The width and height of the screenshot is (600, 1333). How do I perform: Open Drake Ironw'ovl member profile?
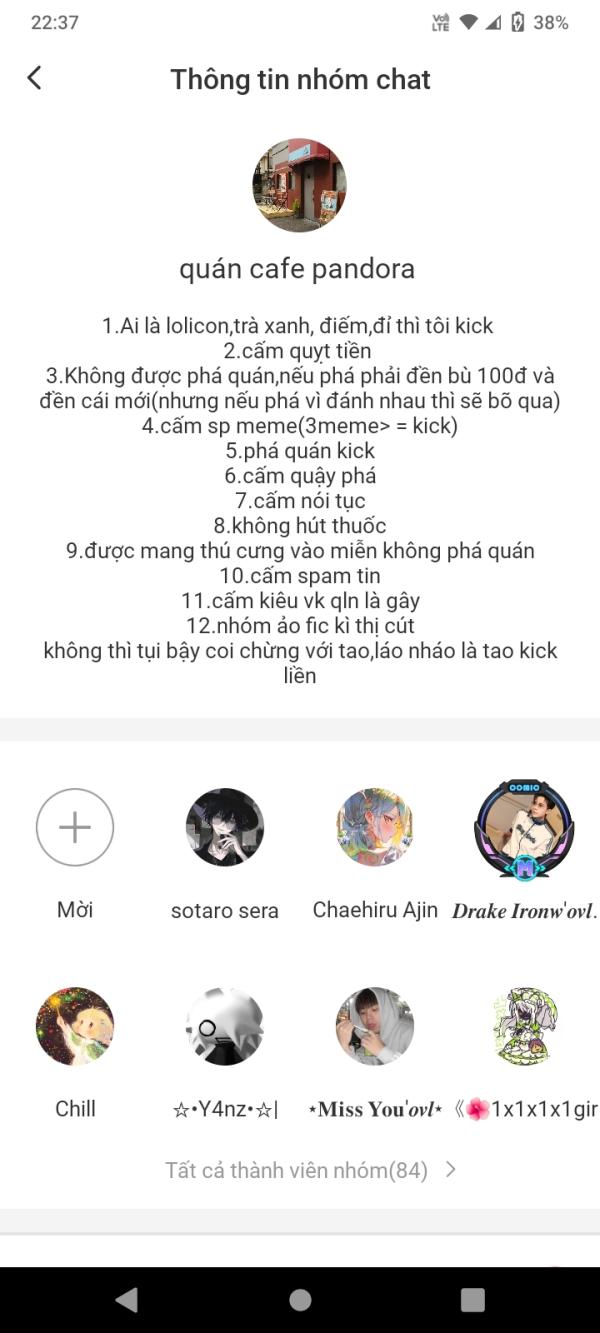(x=524, y=829)
